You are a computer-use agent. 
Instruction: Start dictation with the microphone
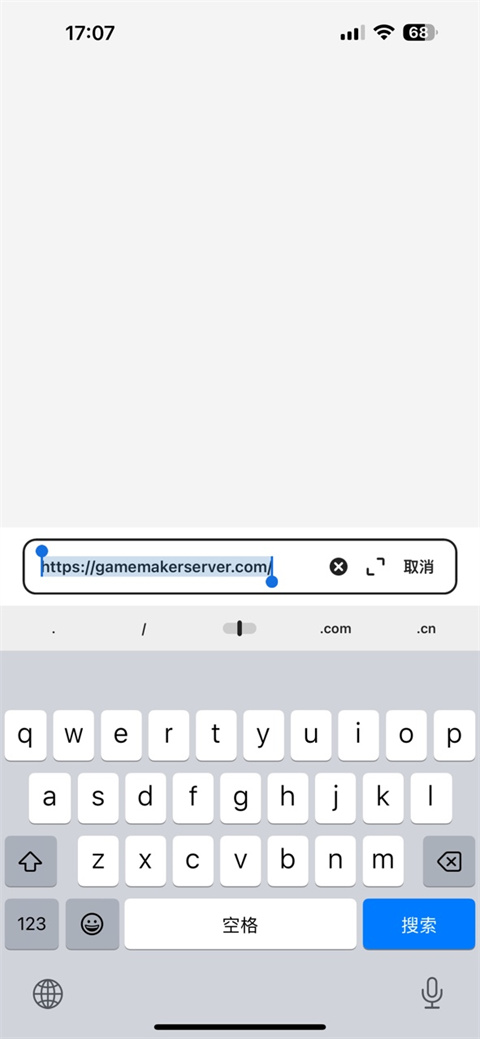coord(432,993)
